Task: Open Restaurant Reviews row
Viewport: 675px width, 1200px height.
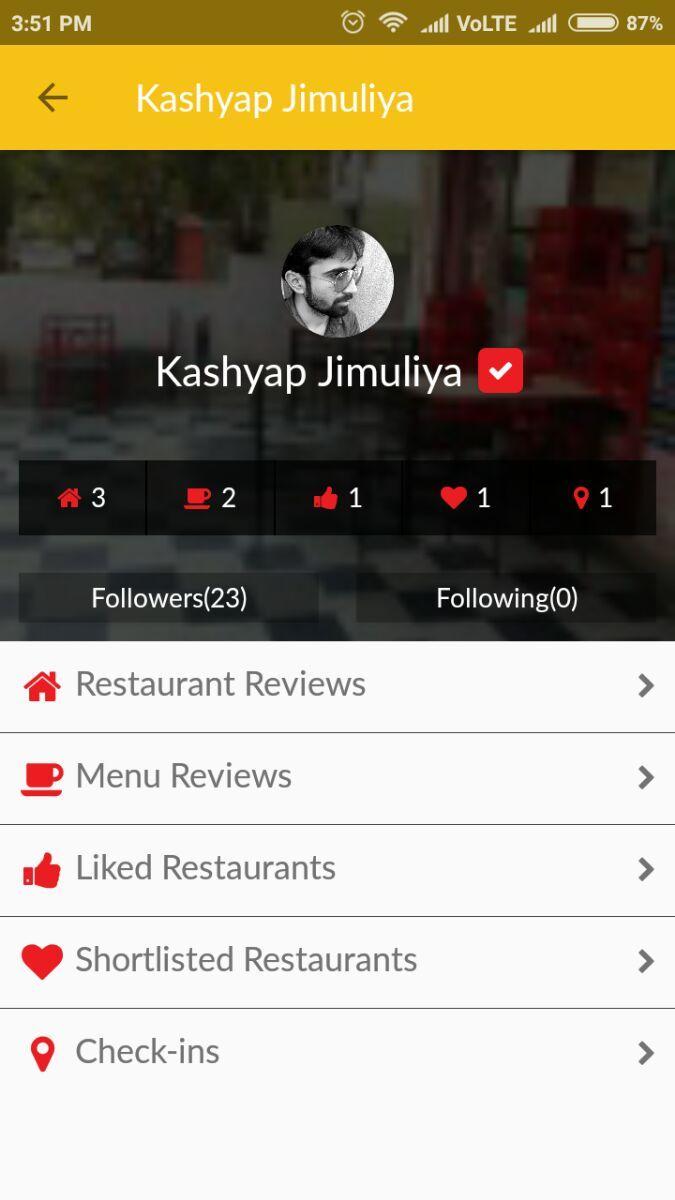Action: pos(337,686)
